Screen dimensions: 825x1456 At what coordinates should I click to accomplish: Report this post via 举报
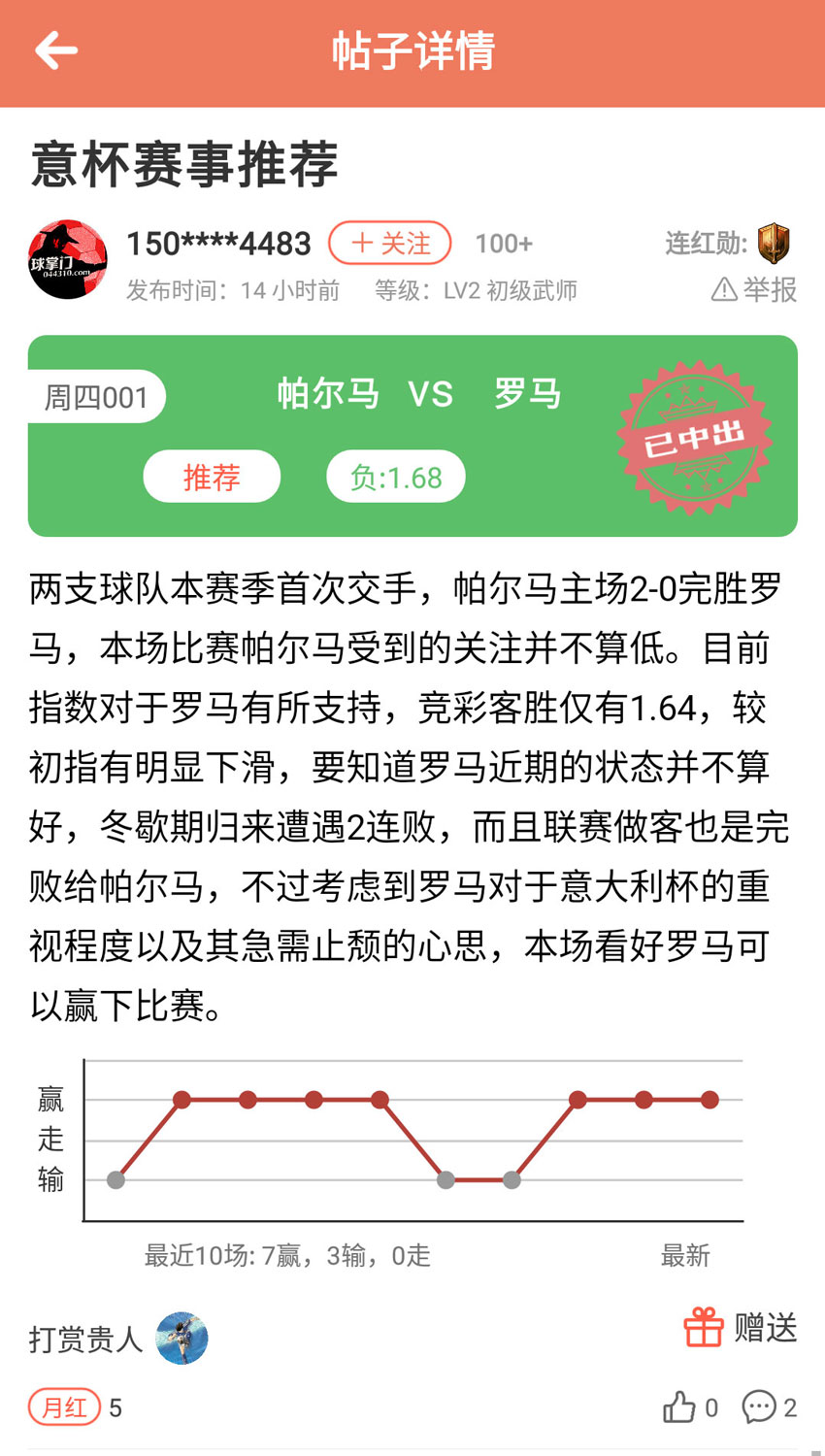pyautogui.click(x=754, y=289)
